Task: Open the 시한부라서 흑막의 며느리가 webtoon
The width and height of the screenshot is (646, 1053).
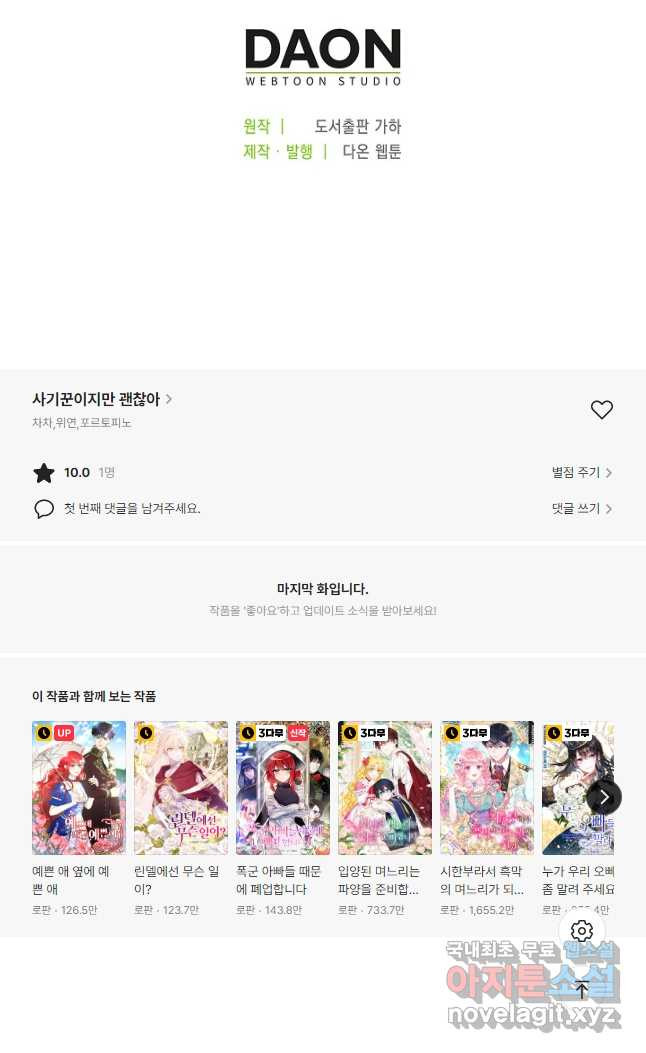Action: pyautogui.click(x=487, y=788)
